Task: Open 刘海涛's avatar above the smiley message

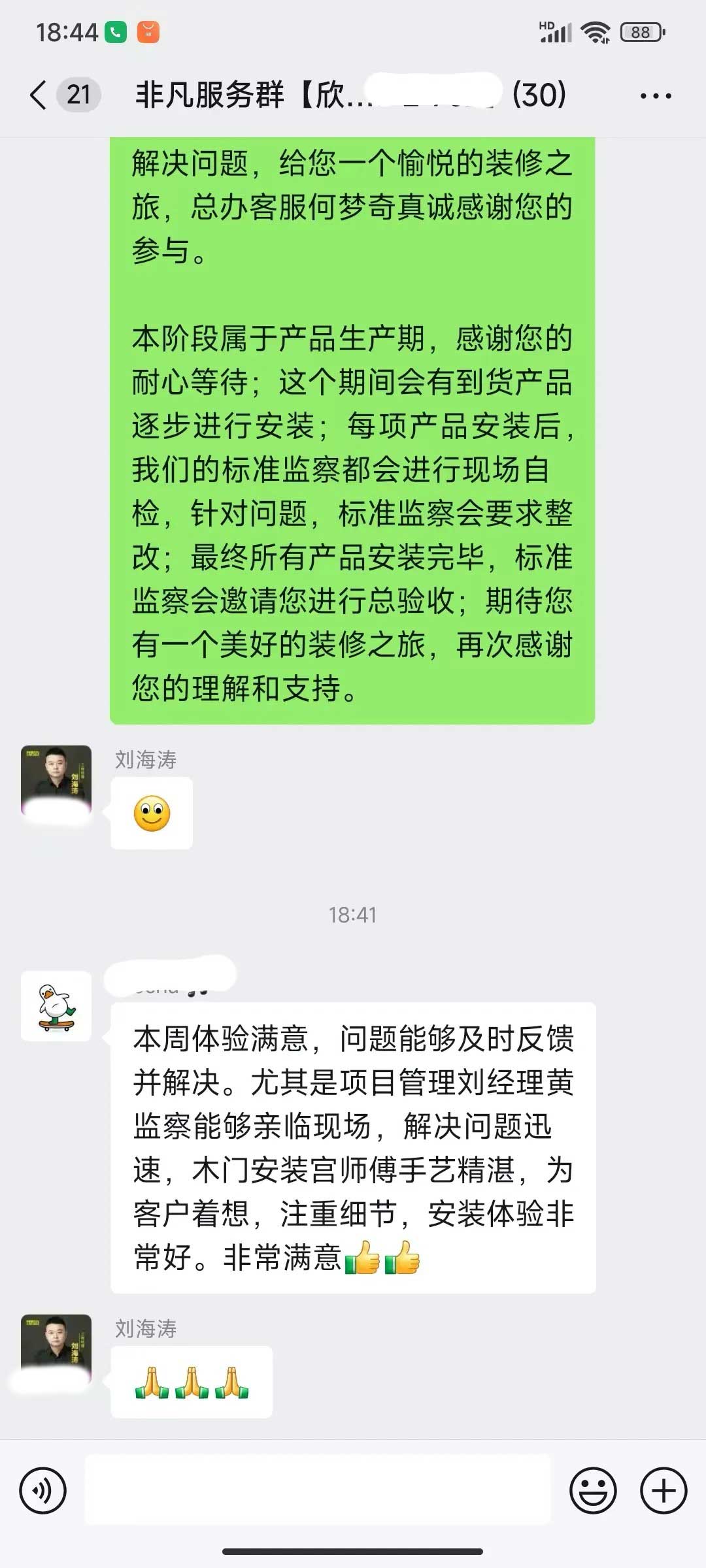Action: 56,780
